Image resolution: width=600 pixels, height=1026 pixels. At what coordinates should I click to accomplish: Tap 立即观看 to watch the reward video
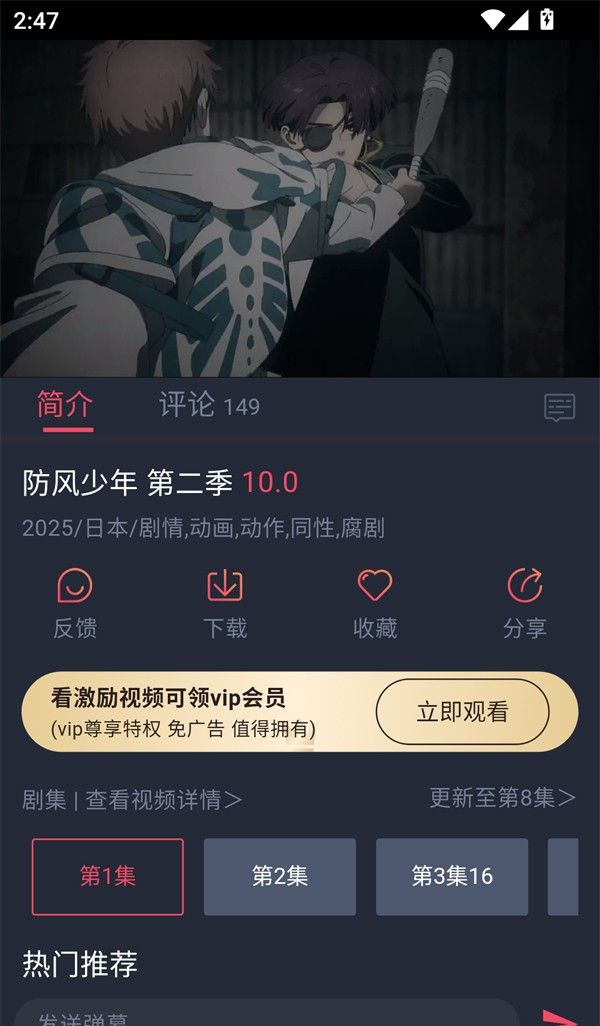click(x=462, y=712)
